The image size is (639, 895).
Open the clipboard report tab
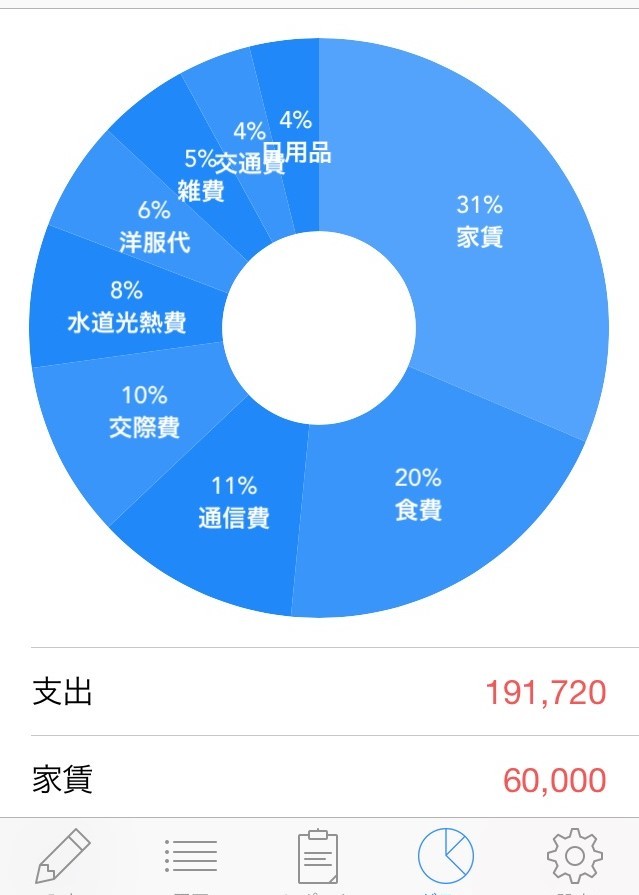pos(318,856)
